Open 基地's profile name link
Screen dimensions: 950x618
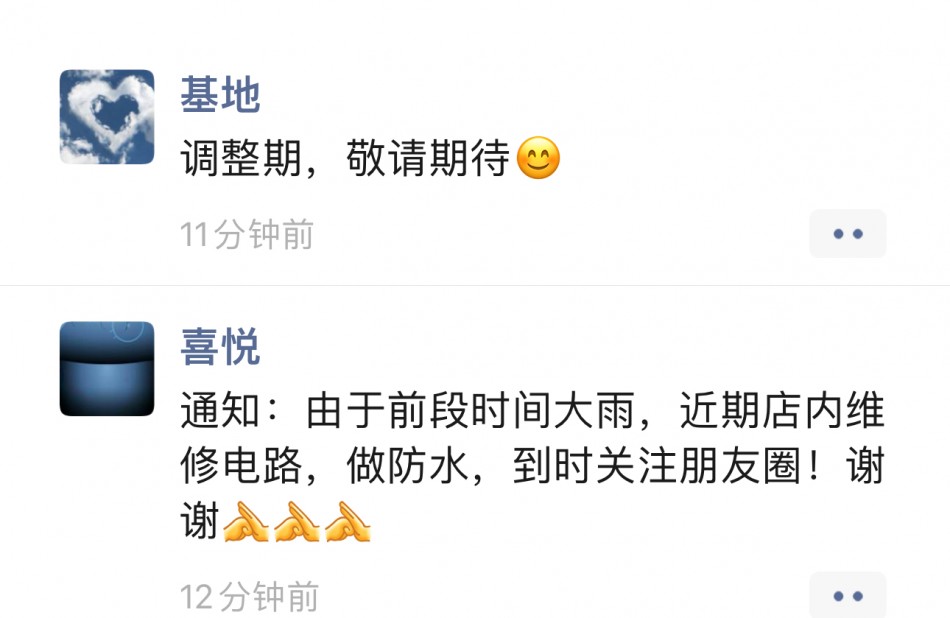[x=220, y=96]
